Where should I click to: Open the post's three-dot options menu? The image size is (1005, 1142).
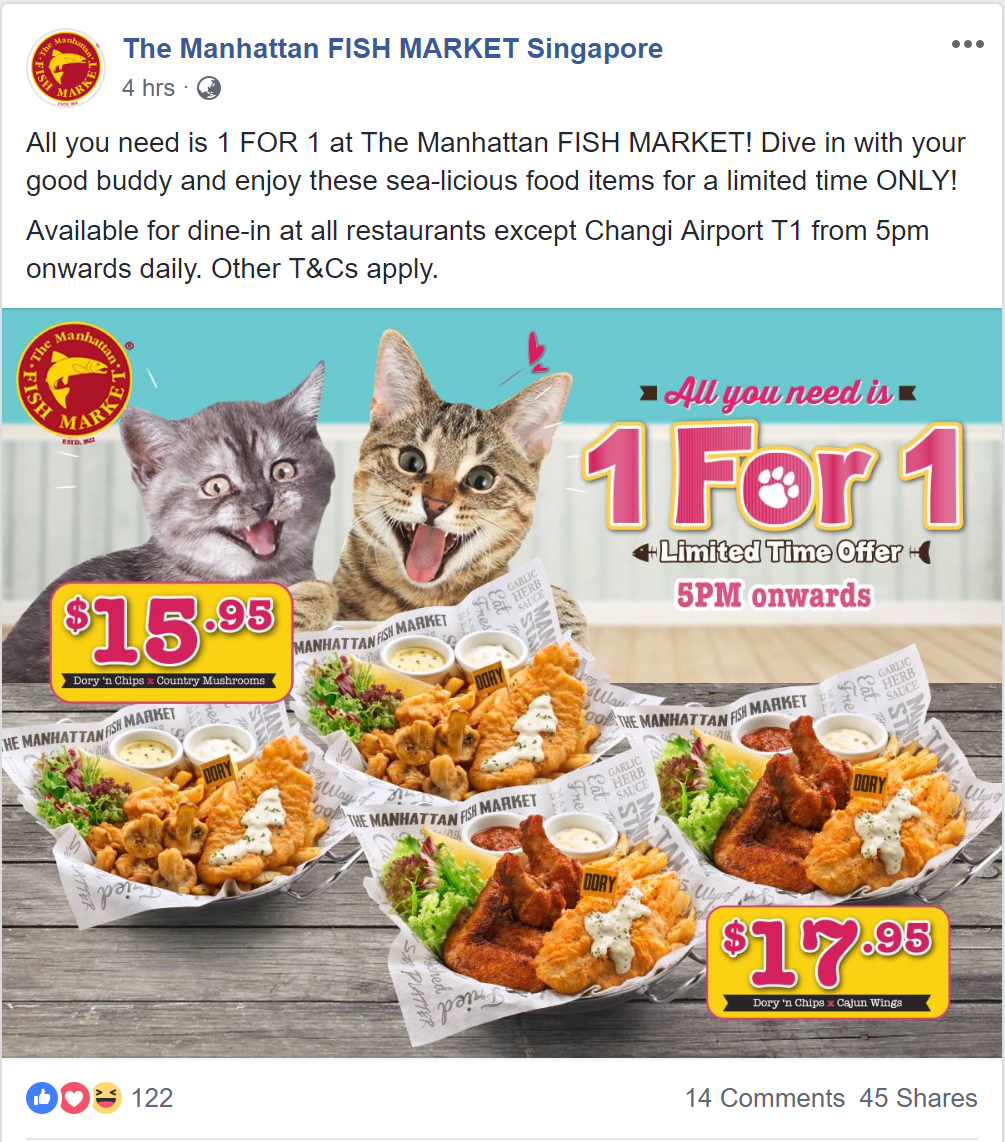click(x=967, y=45)
